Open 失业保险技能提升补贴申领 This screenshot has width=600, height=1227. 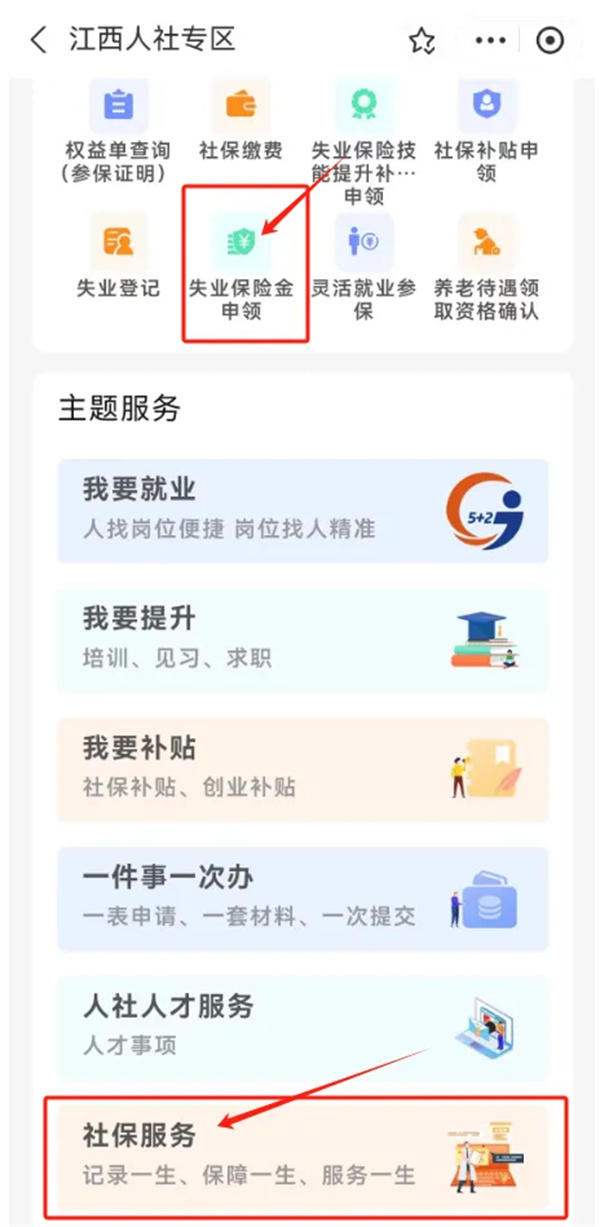[364, 140]
